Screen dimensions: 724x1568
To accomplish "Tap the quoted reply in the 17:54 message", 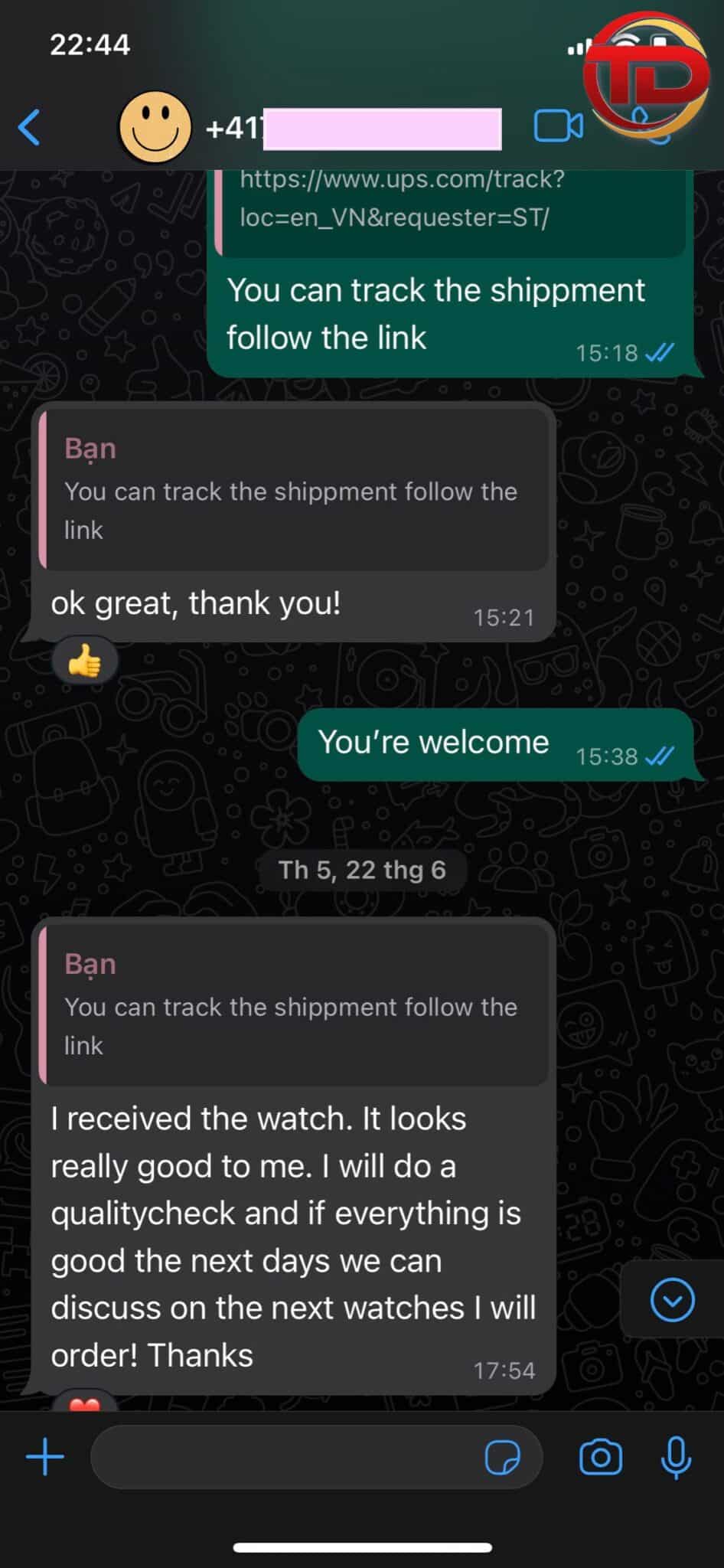I will [x=295, y=1006].
